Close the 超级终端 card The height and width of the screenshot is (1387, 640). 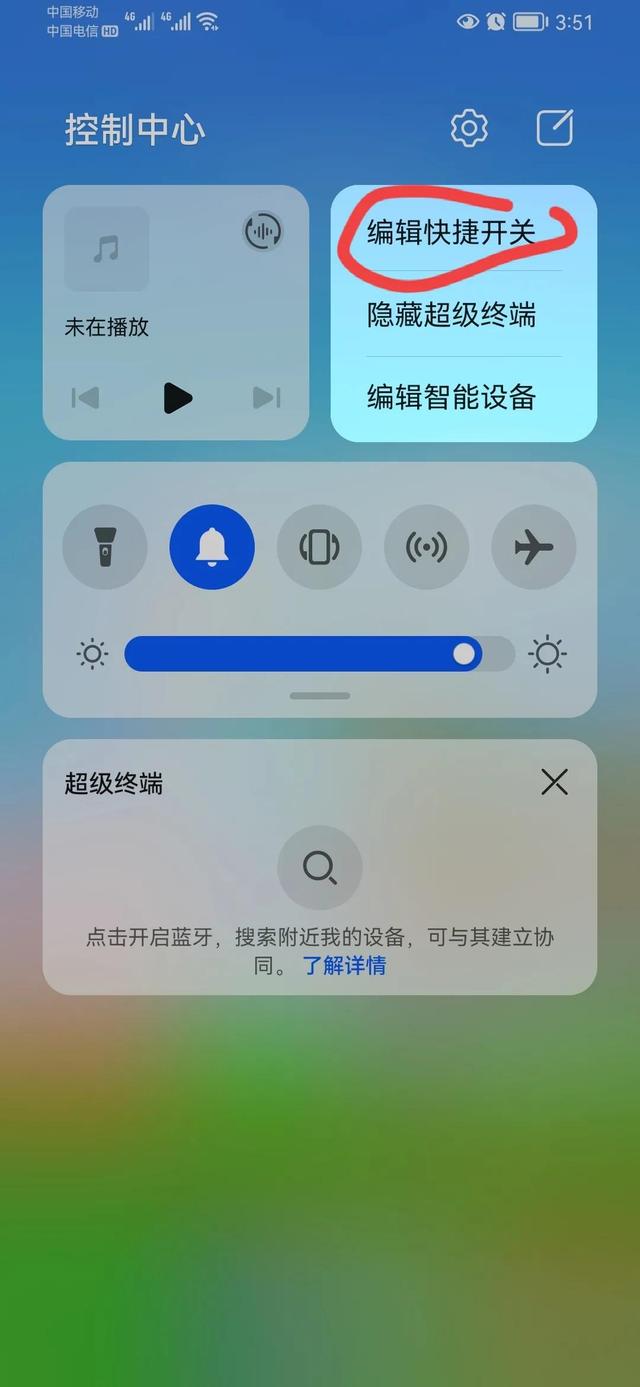(554, 782)
